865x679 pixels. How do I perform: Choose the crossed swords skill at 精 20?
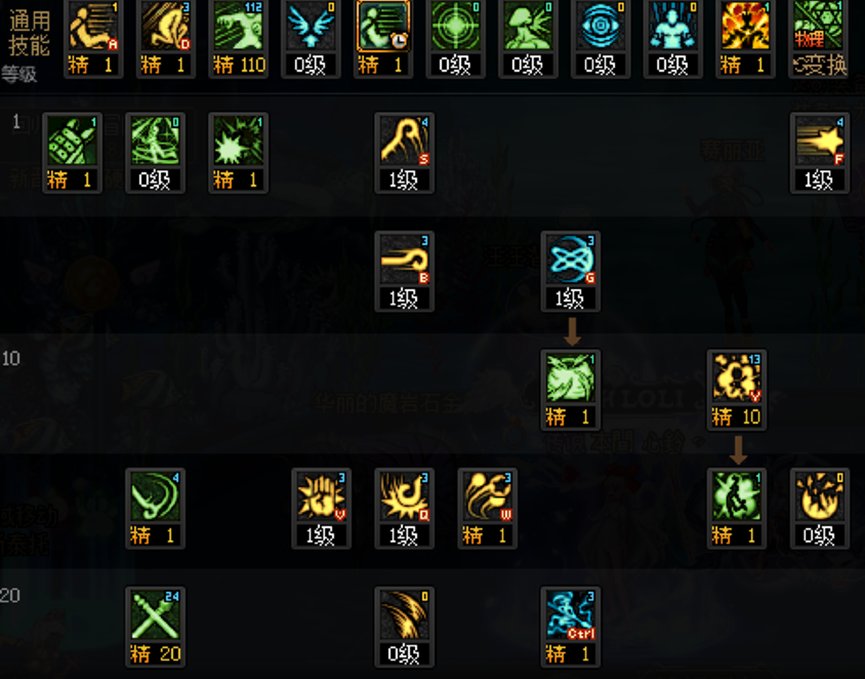[x=155, y=615]
